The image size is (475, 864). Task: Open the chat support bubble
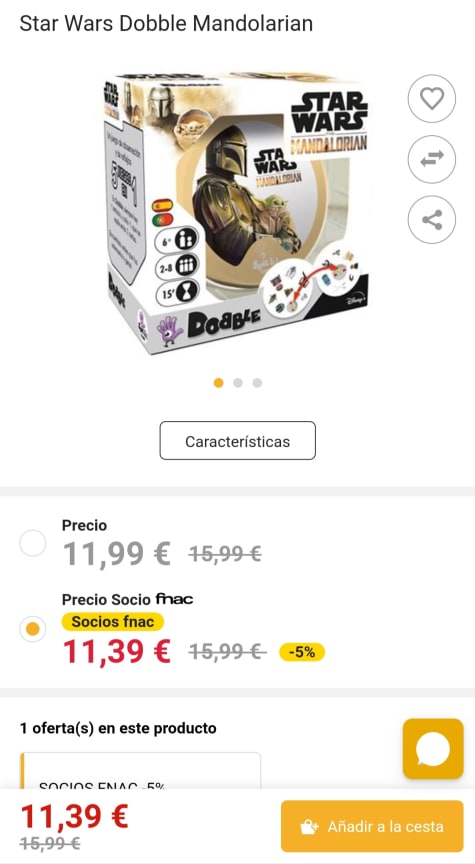click(x=433, y=749)
